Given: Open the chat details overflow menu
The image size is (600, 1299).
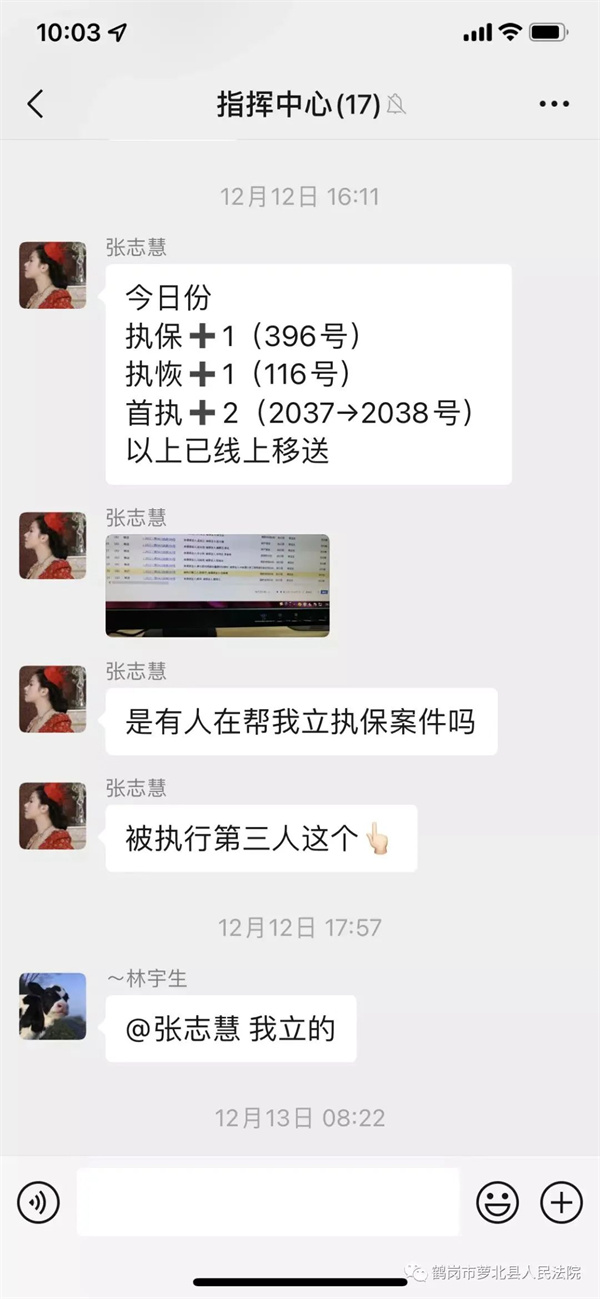Looking at the screenshot, I should coord(554,104).
